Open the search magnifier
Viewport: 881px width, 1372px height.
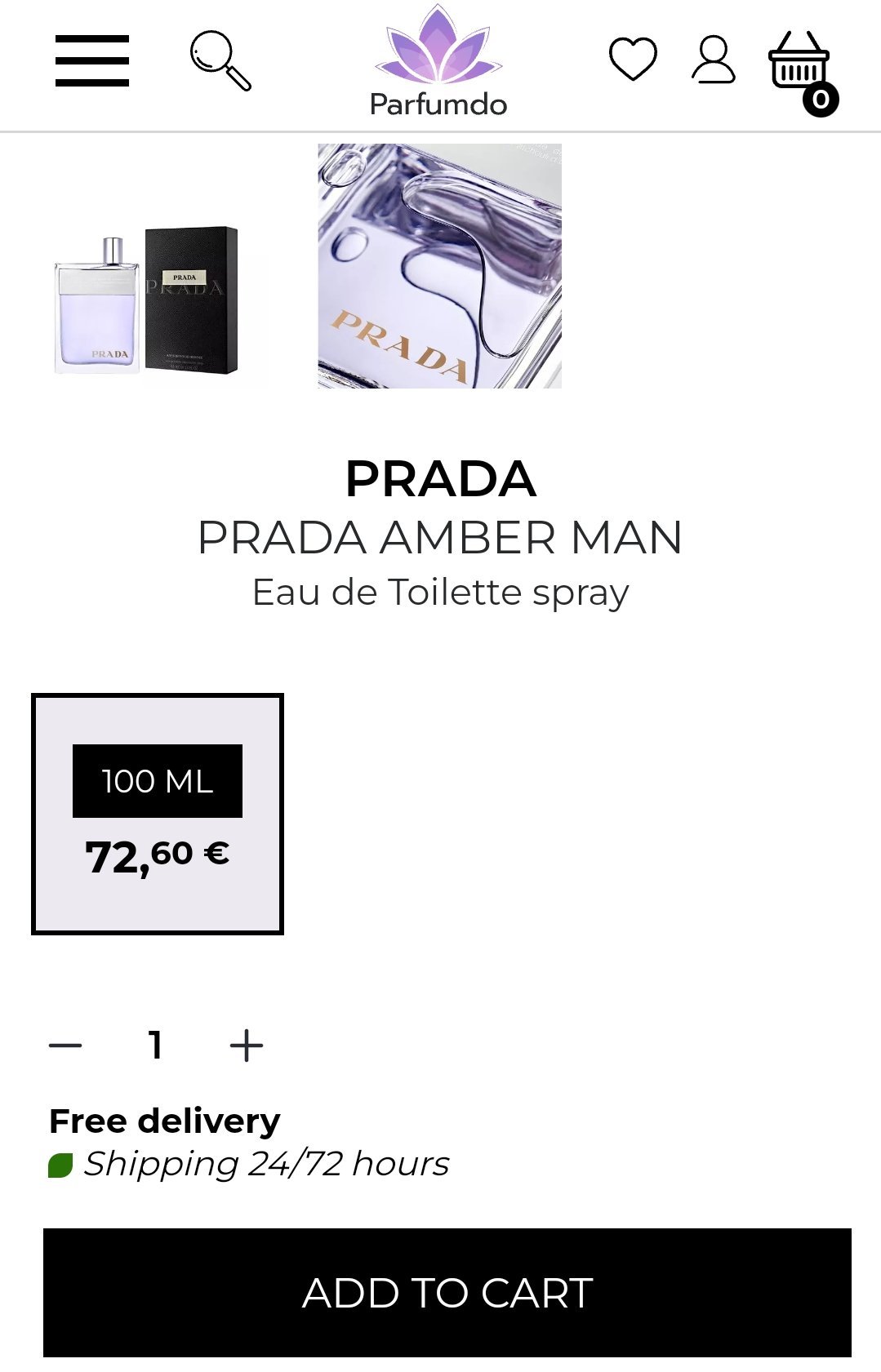coord(220,60)
